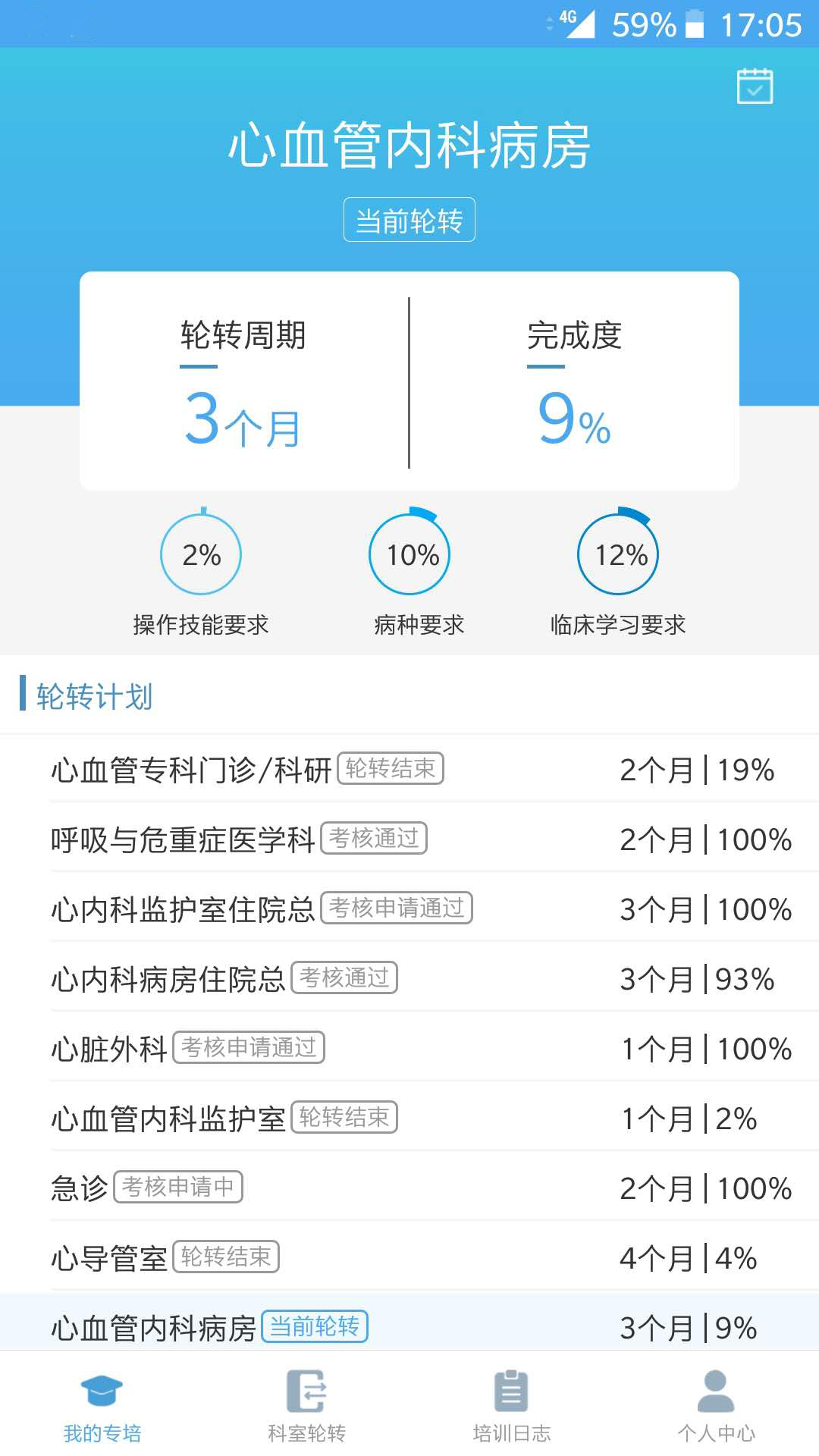
Task: Tap the 当前轮转 badge under the title
Action: (409, 219)
